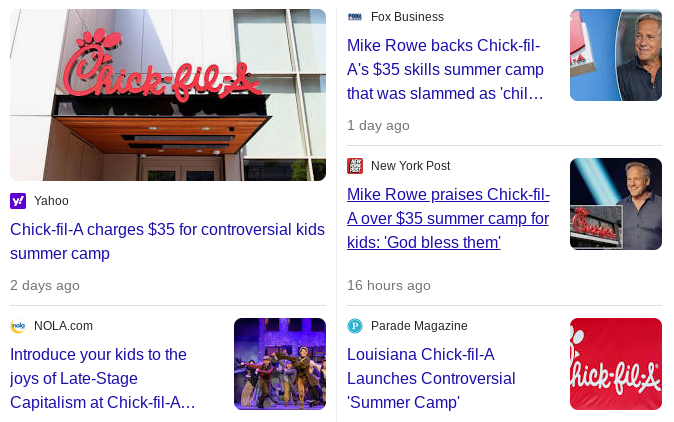Screen dimensions: 674x422
Task: Open Fox Business article on Mike Rowe
Action: (x=446, y=70)
